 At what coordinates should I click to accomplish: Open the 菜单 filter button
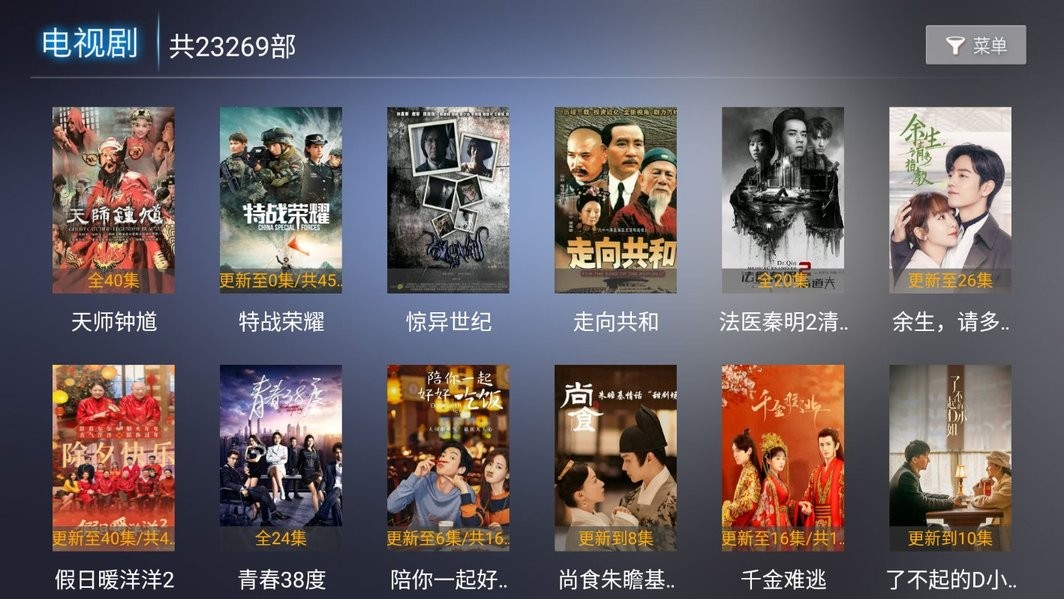pos(975,45)
